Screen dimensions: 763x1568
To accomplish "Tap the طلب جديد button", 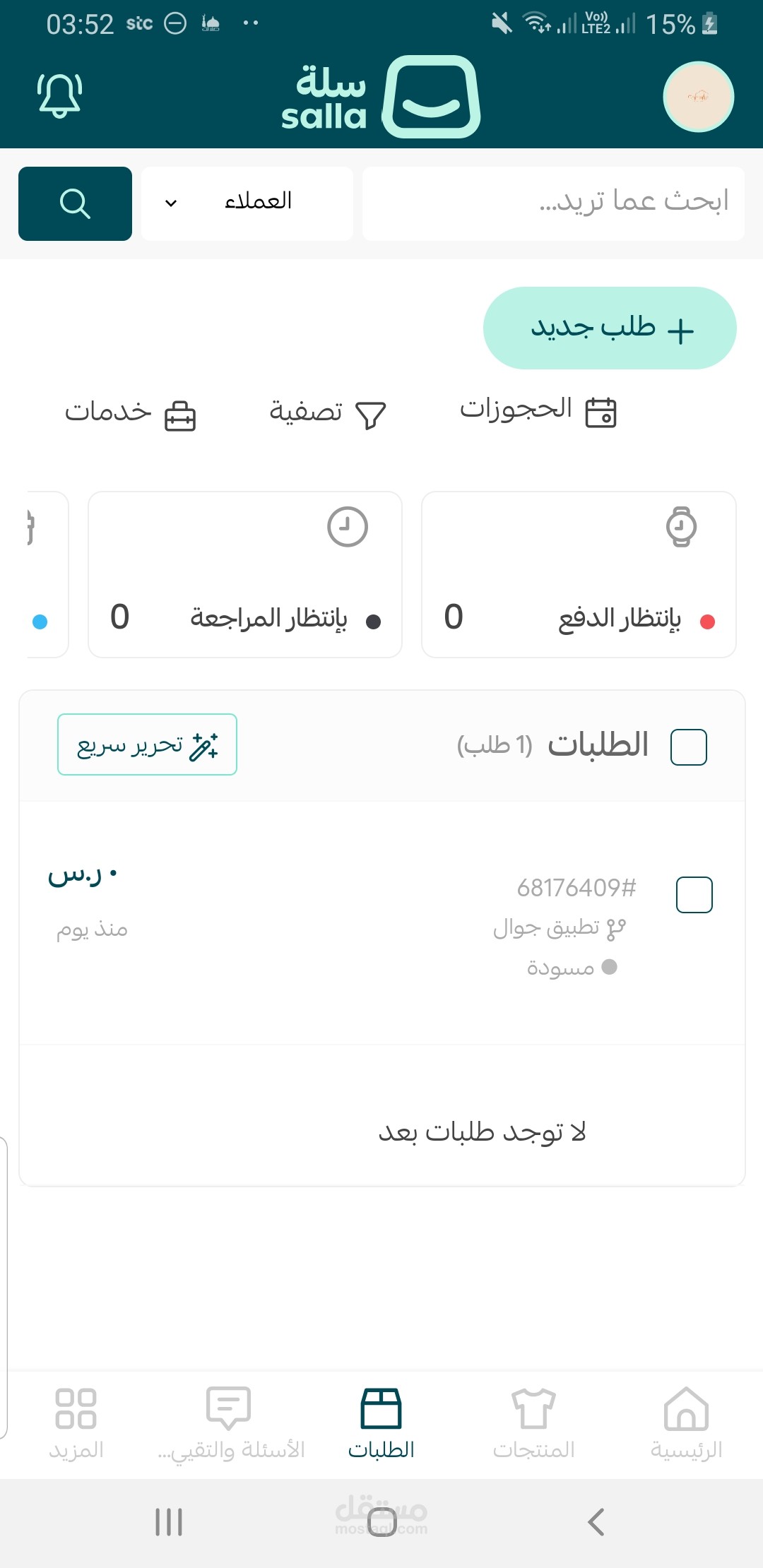I will pos(609,327).
